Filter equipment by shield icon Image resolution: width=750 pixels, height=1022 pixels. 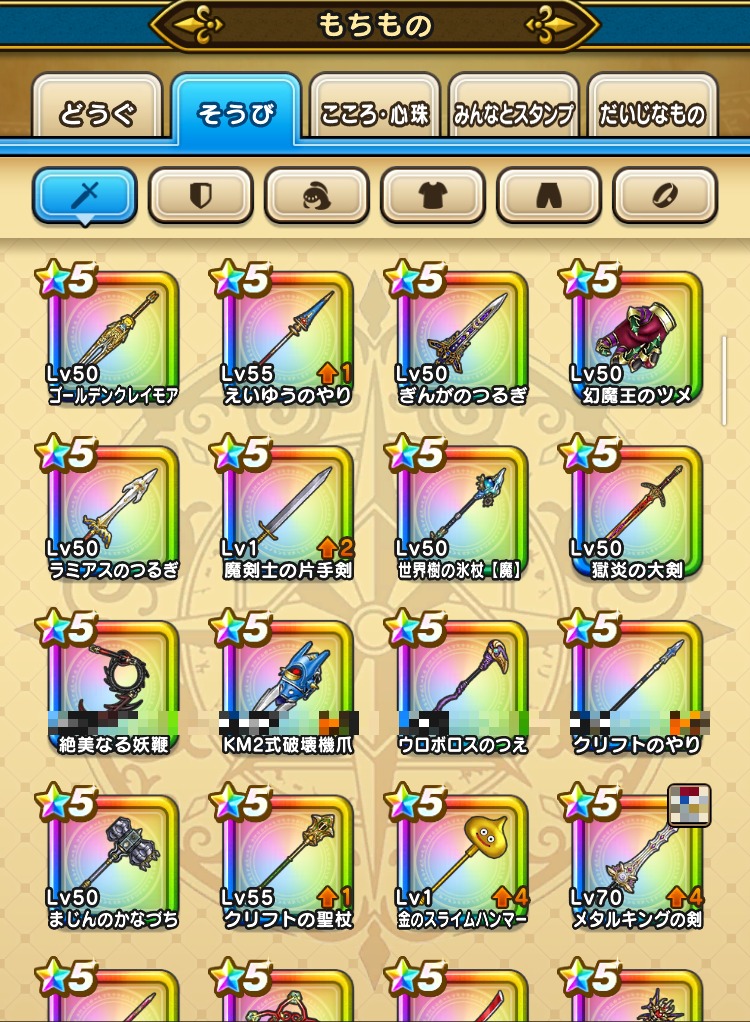click(x=200, y=195)
